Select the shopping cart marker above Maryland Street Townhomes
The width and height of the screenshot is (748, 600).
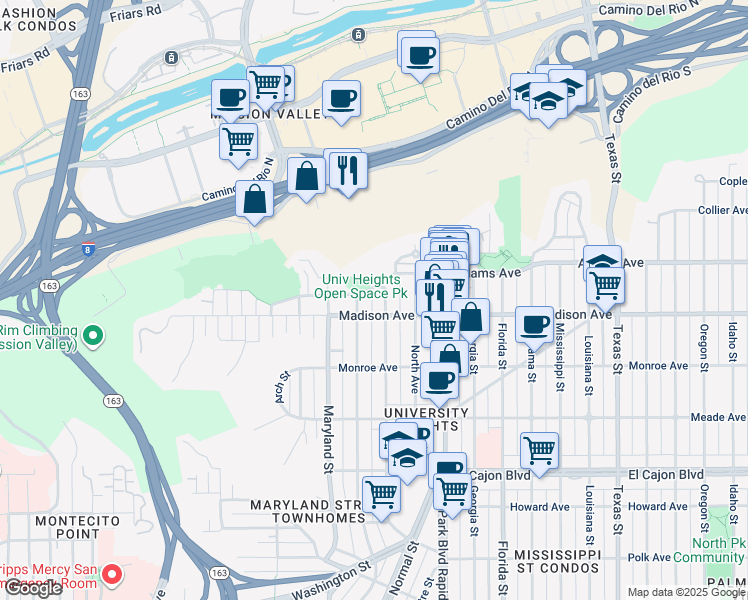click(382, 493)
